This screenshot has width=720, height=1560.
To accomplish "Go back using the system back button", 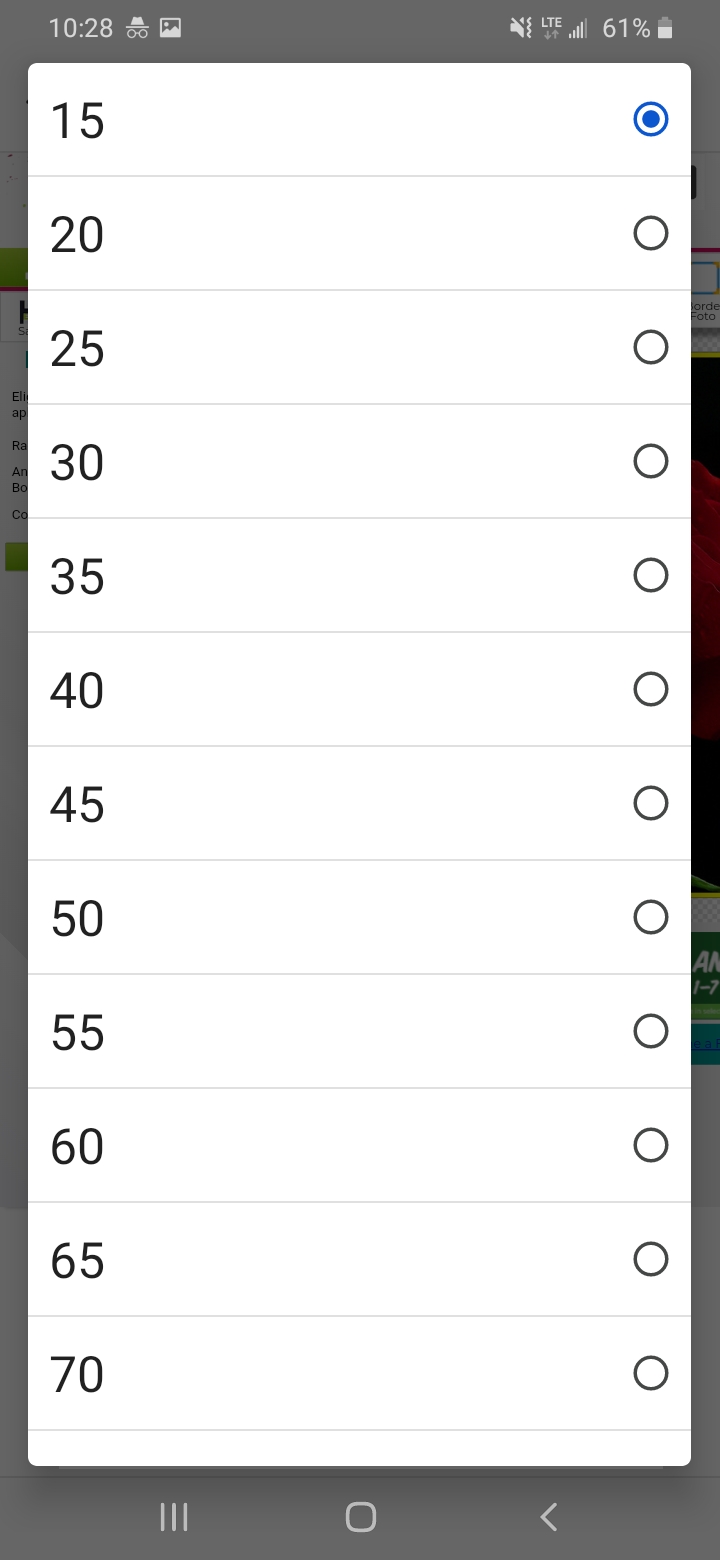I will pyautogui.click(x=548, y=1517).
